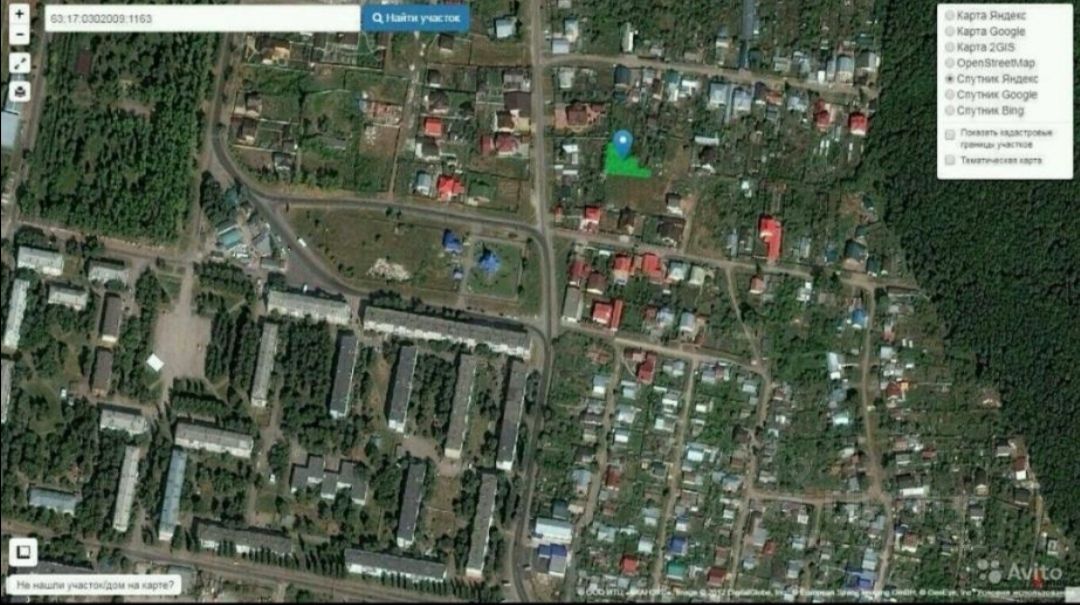Enable Показать кадастровые границы участков checkbox

[950, 133]
